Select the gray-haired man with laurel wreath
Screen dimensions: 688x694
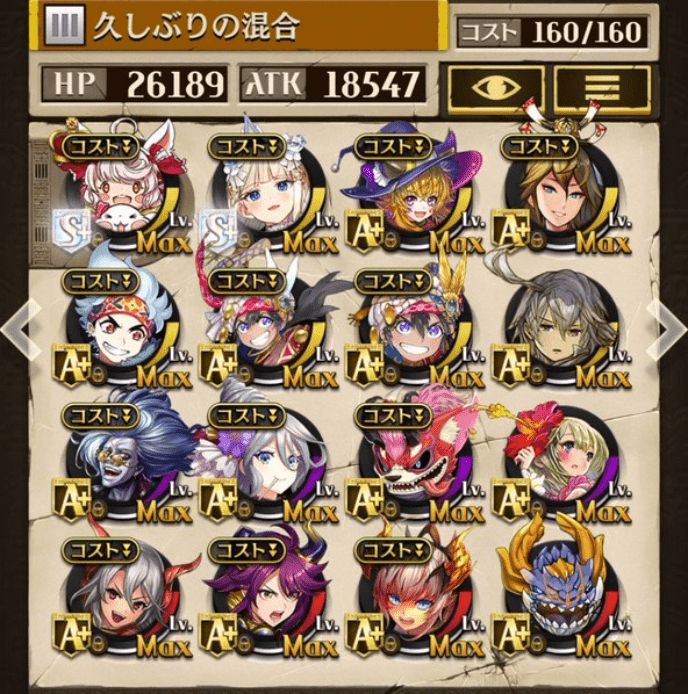click(x=557, y=330)
